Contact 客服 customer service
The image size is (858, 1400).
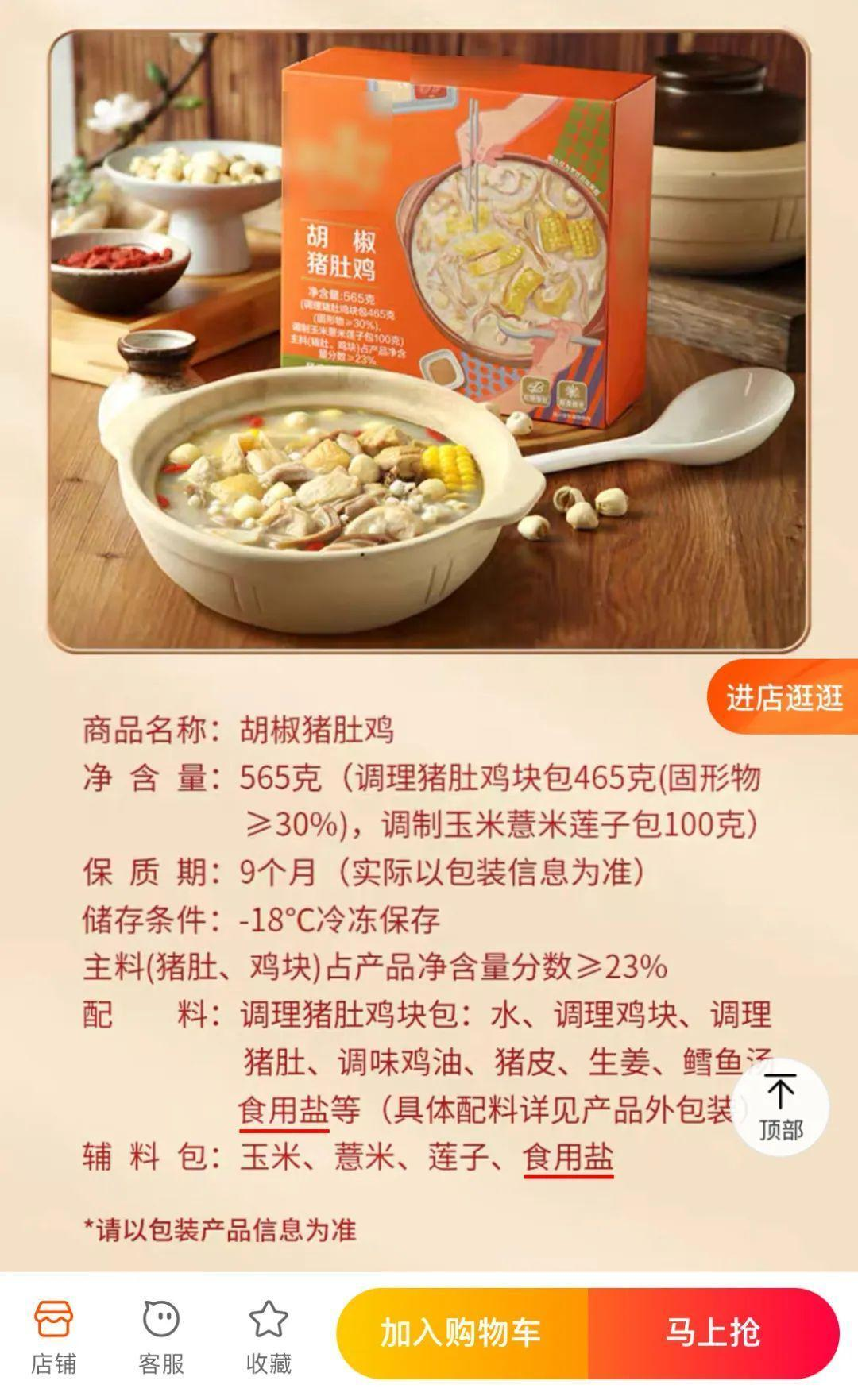pyautogui.click(x=160, y=1336)
